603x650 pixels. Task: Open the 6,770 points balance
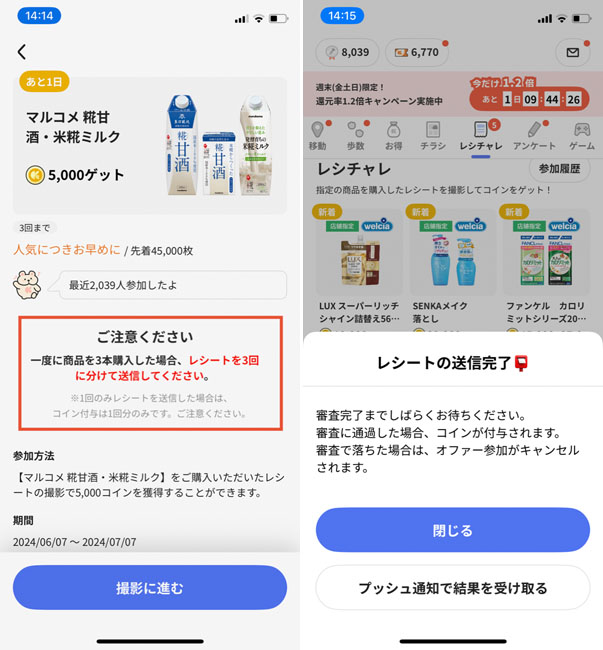(x=417, y=52)
